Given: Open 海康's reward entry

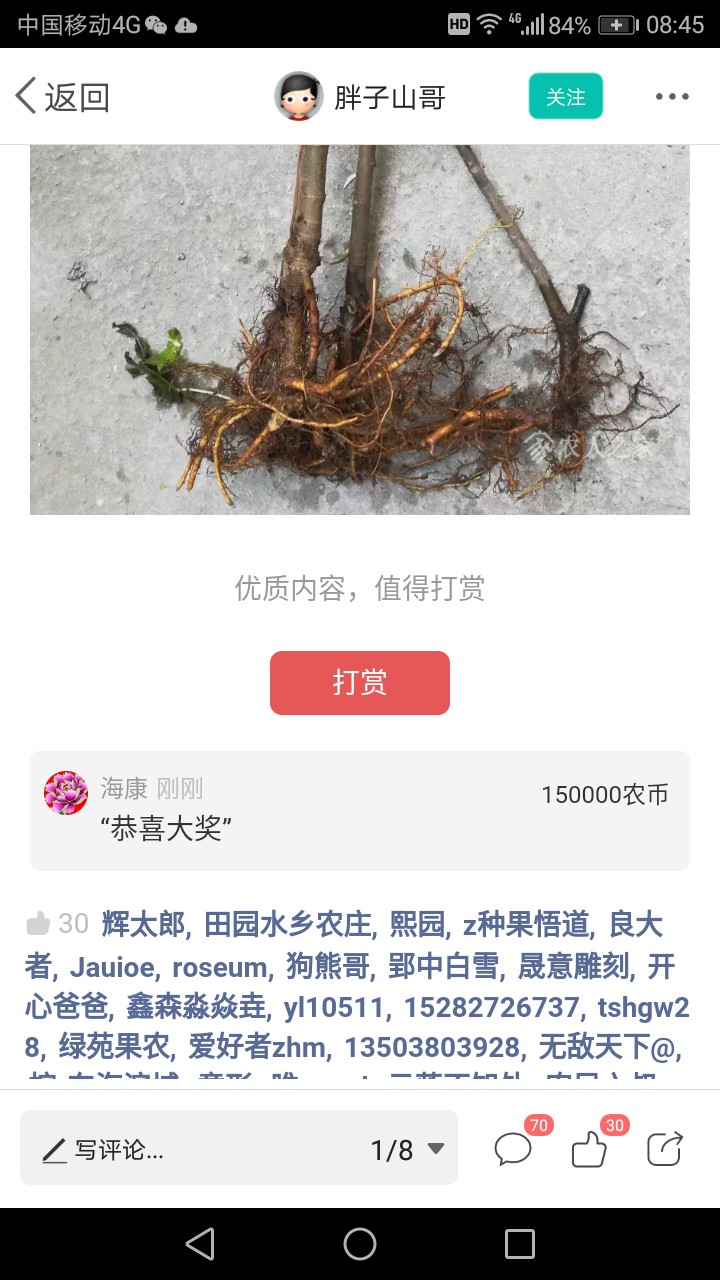Looking at the screenshot, I should point(360,810).
